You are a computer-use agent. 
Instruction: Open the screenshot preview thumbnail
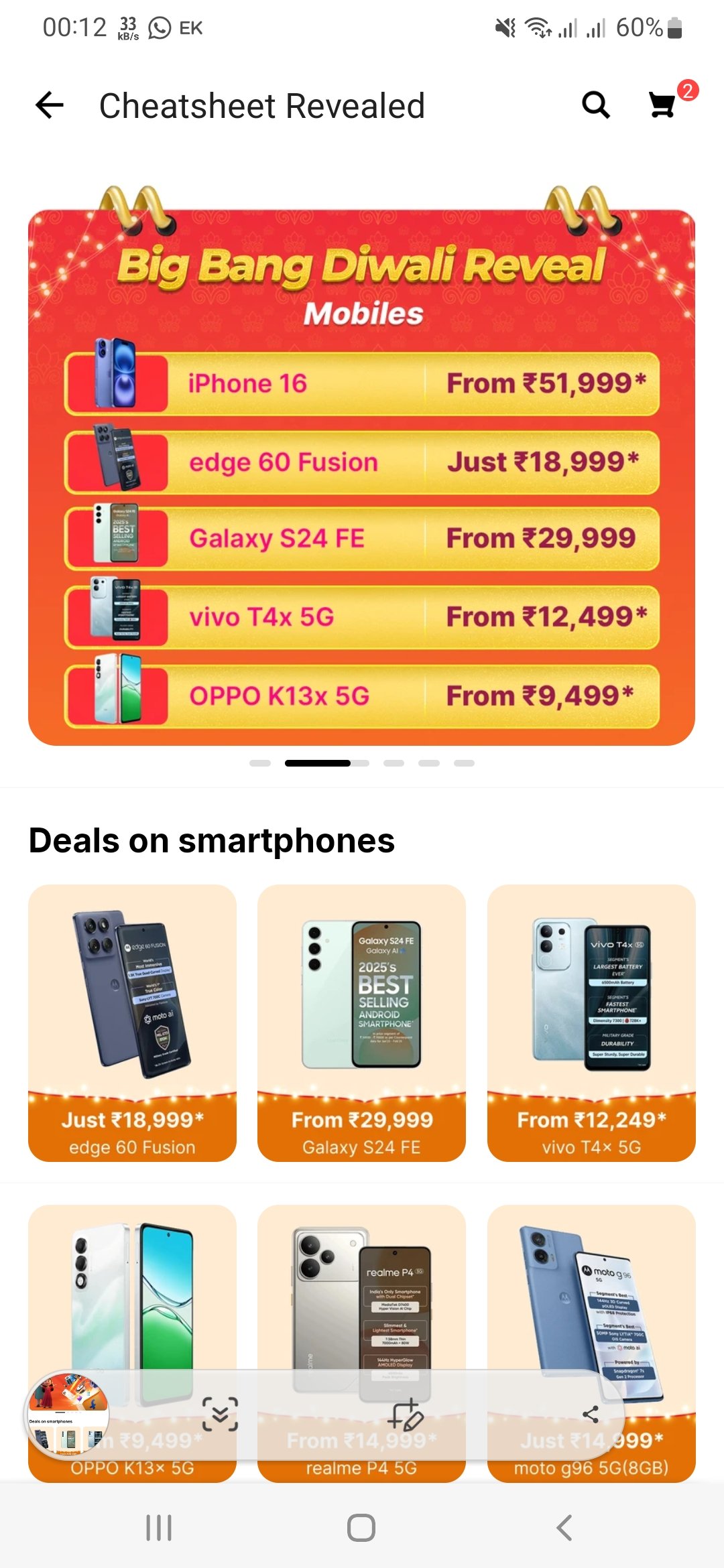click(x=67, y=1414)
